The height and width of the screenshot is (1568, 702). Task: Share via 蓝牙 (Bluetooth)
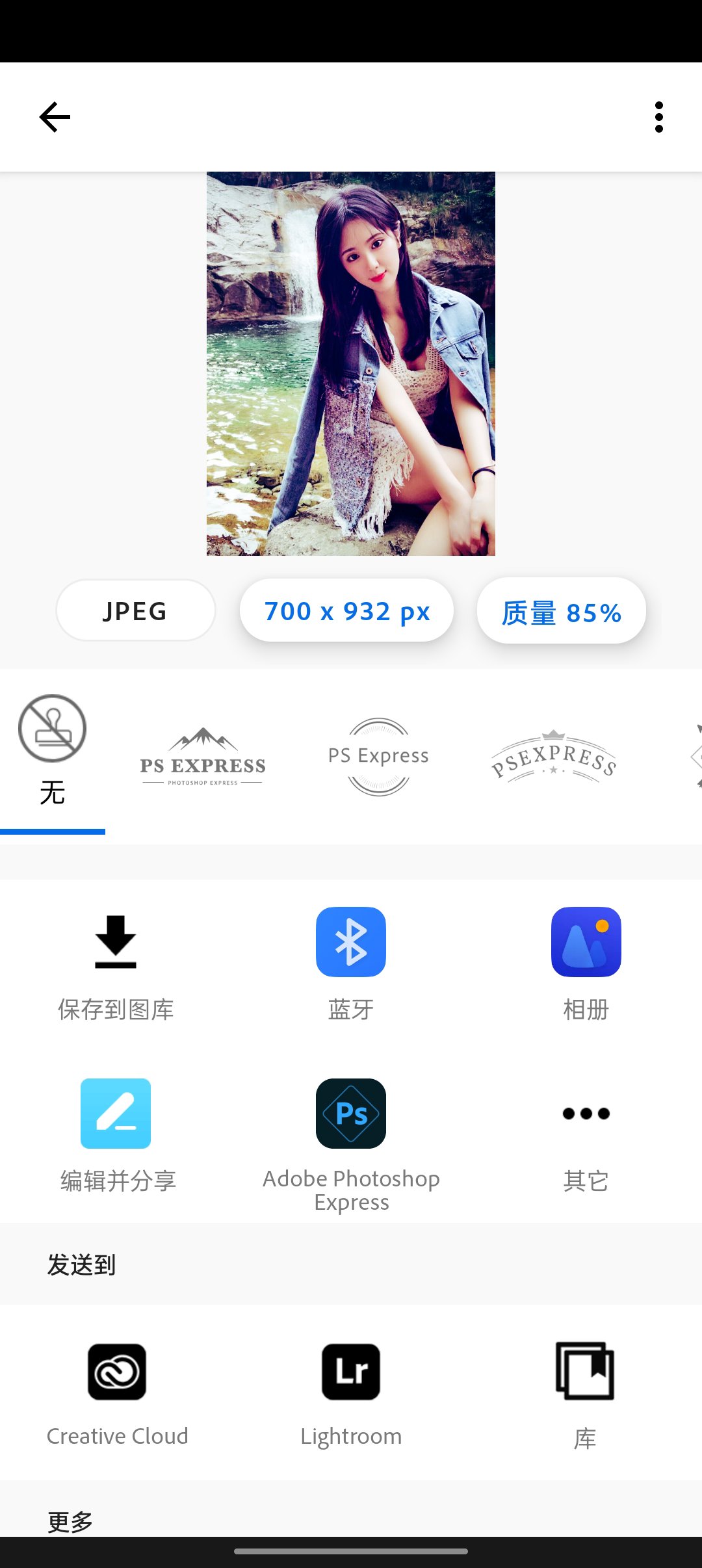click(350, 941)
